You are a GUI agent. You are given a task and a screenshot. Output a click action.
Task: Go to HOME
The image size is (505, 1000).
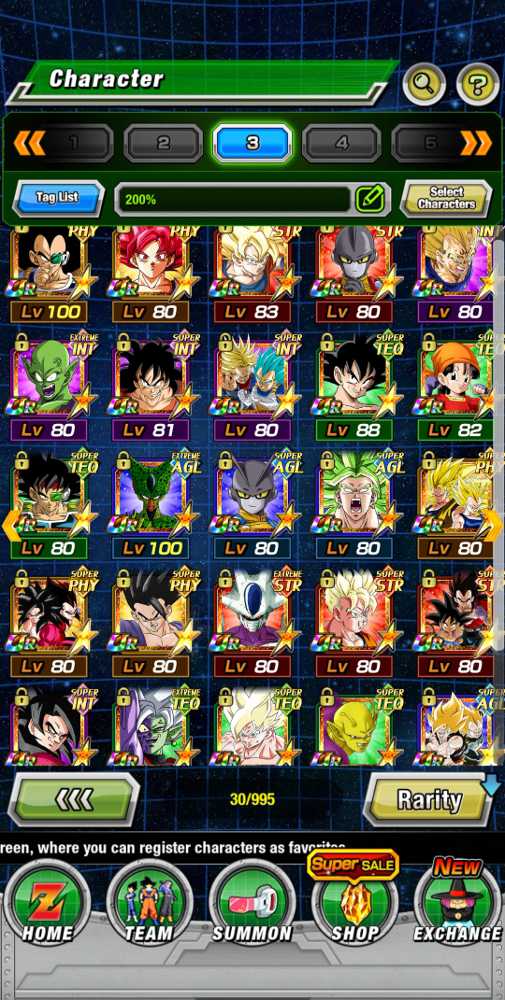47,901
